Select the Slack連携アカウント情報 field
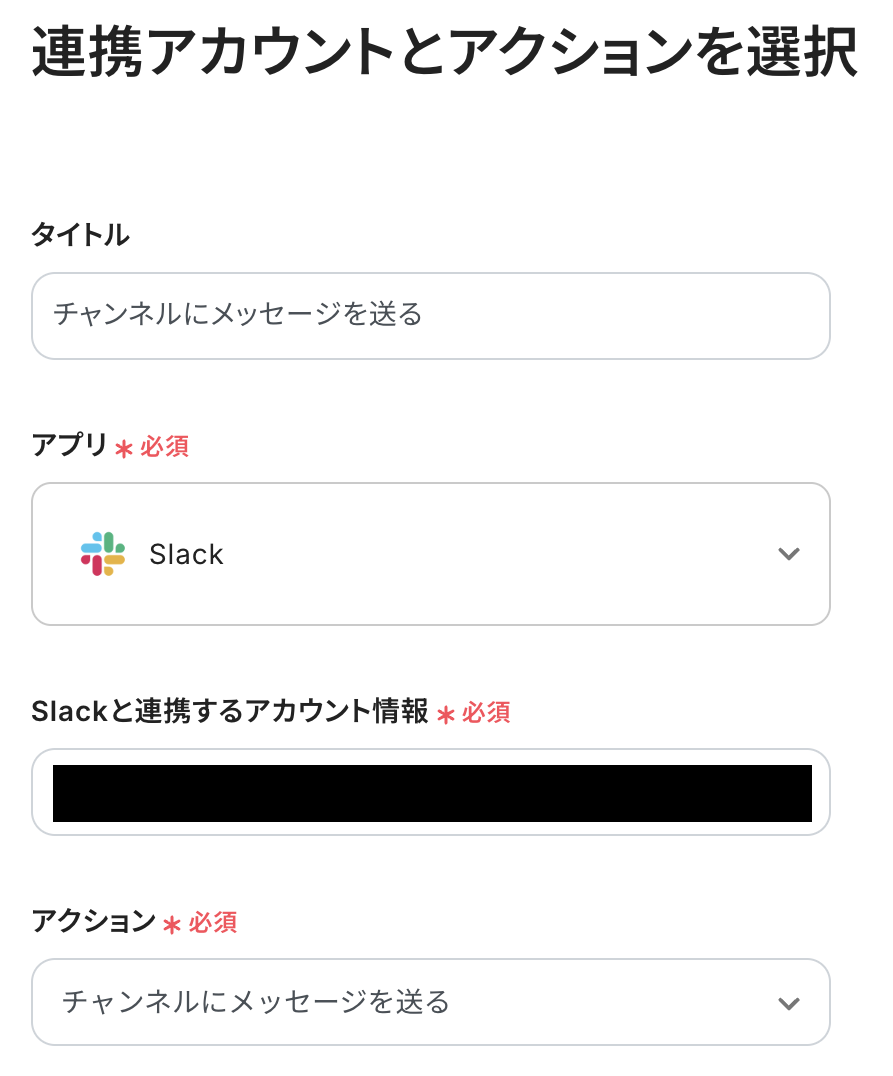 (430, 792)
